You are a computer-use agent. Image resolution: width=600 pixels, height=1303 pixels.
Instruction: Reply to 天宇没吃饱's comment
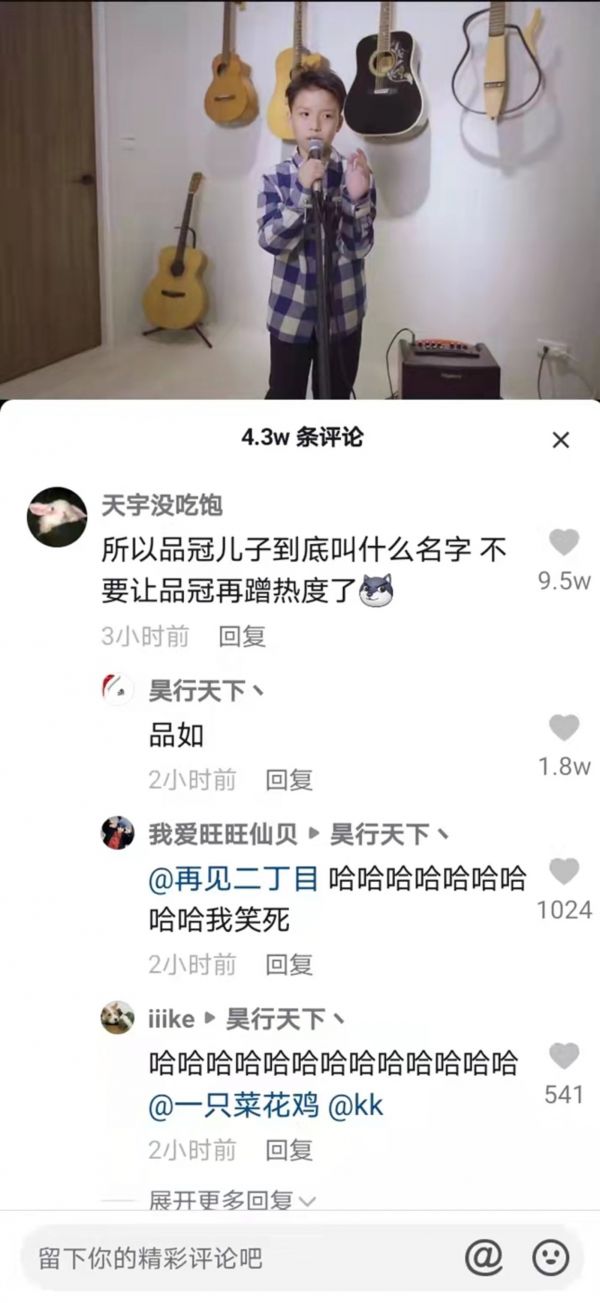(241, 636)
